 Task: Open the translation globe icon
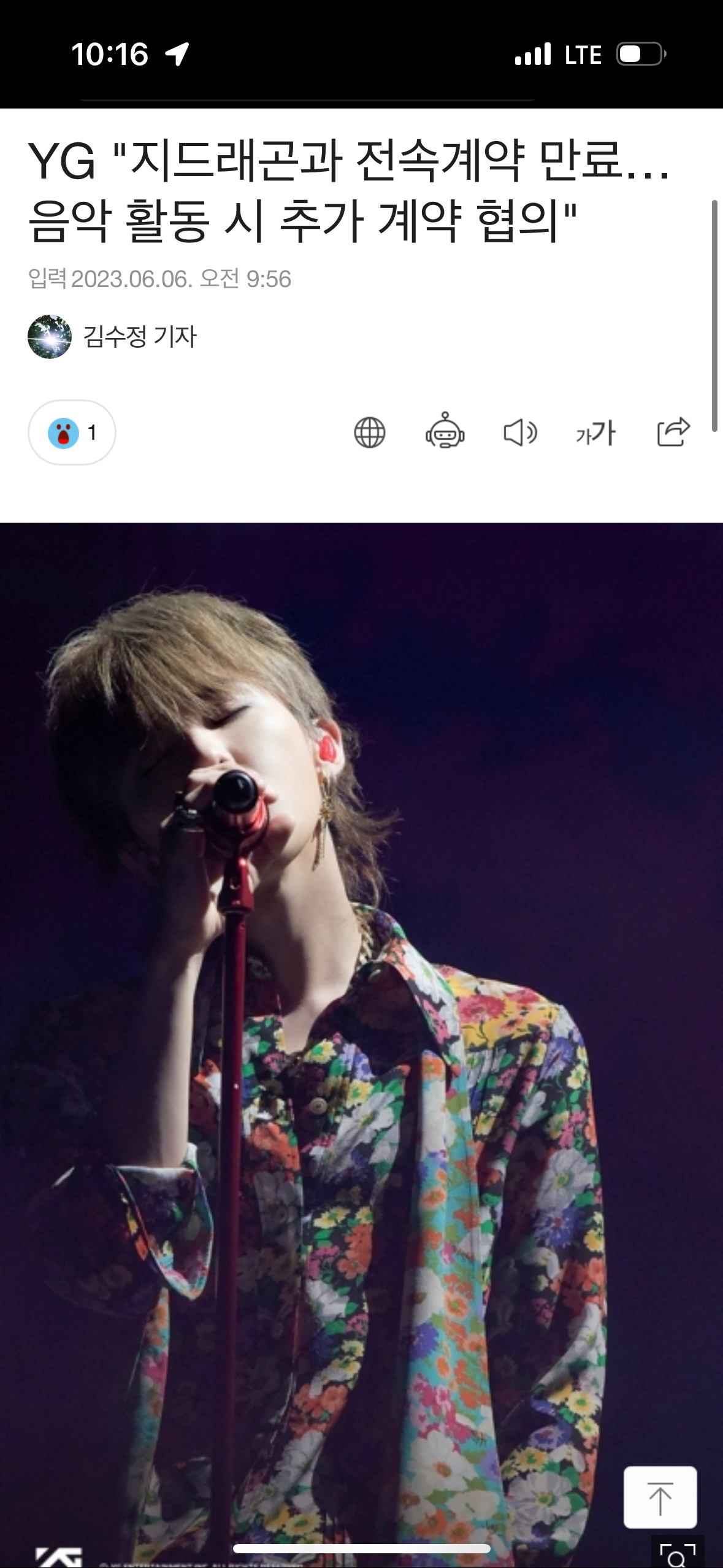pos(370,432)
